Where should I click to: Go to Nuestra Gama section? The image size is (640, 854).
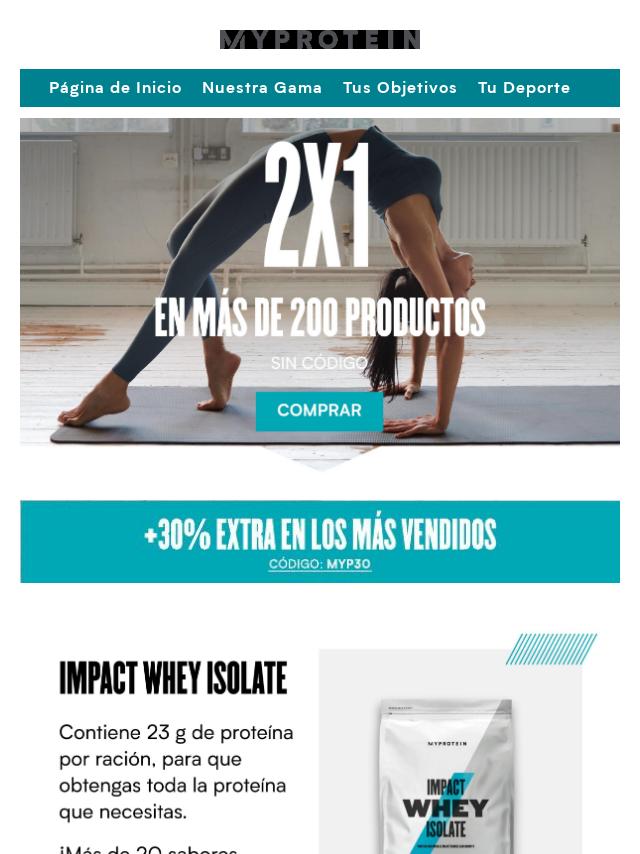pyautogui.click(x=262, y=88)
